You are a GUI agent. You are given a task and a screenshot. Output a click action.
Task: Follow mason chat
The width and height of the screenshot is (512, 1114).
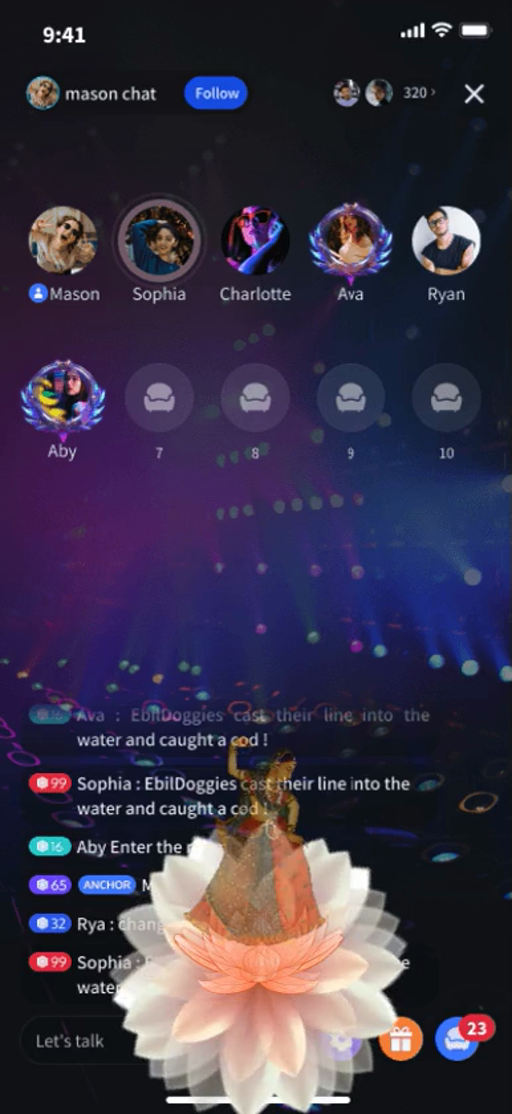coord(216,94)
